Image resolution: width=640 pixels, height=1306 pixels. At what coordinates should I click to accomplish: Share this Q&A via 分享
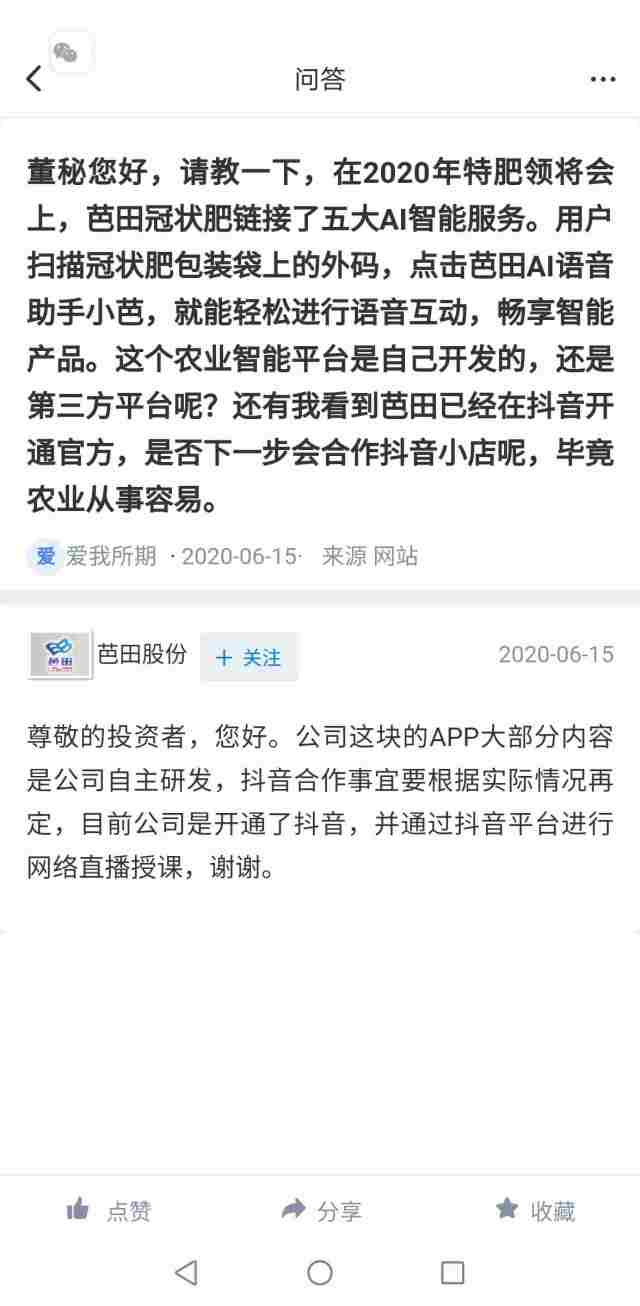321,1211
